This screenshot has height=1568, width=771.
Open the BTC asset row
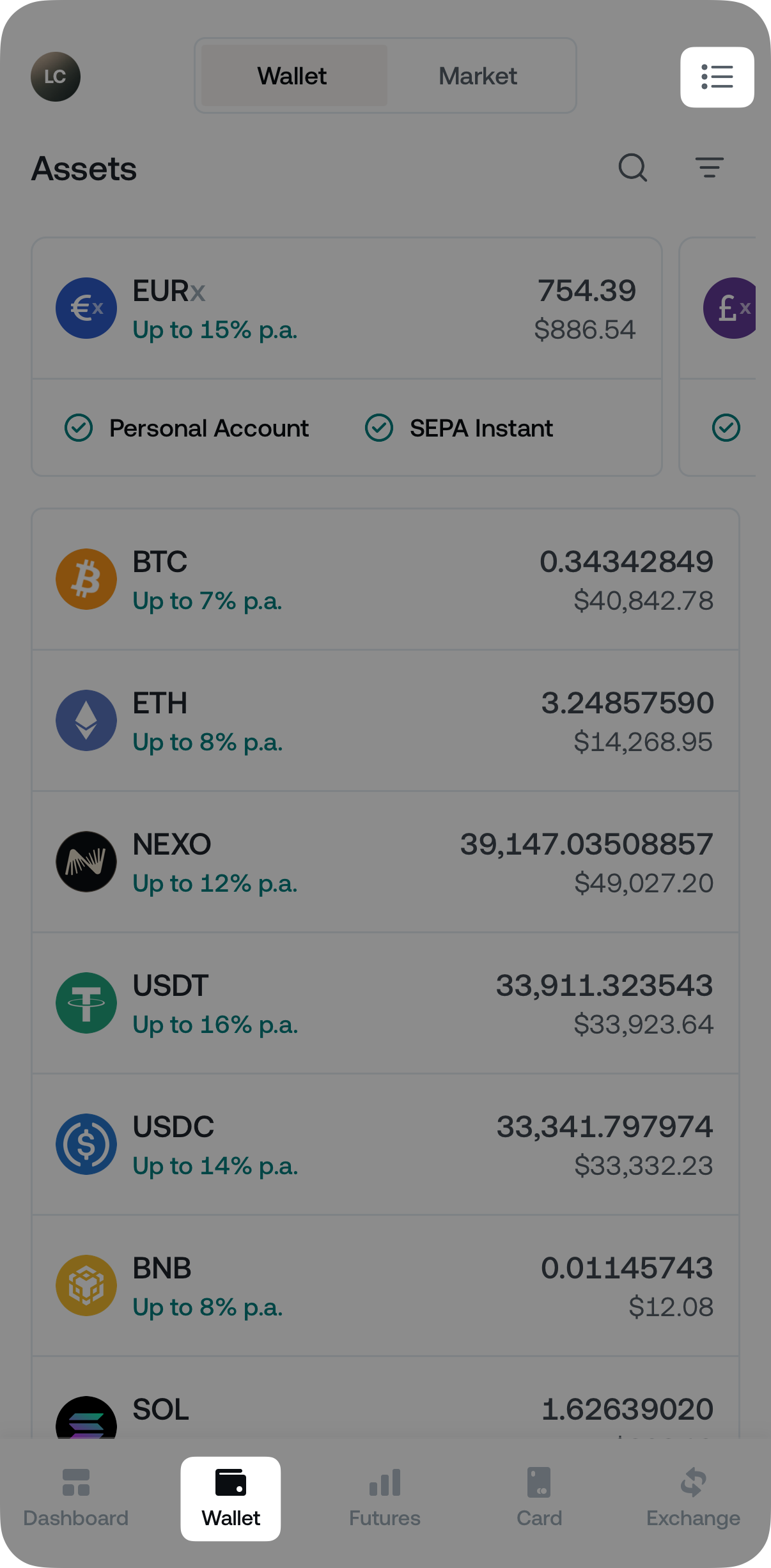(385, 580)
